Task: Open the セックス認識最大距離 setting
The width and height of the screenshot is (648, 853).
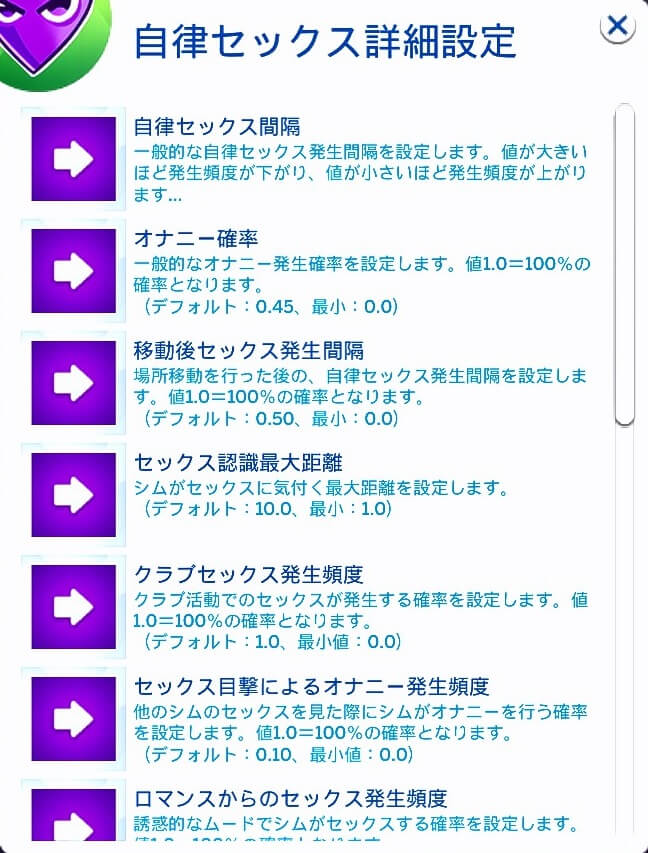Action: pyautogui.click(x=74, y=494)
